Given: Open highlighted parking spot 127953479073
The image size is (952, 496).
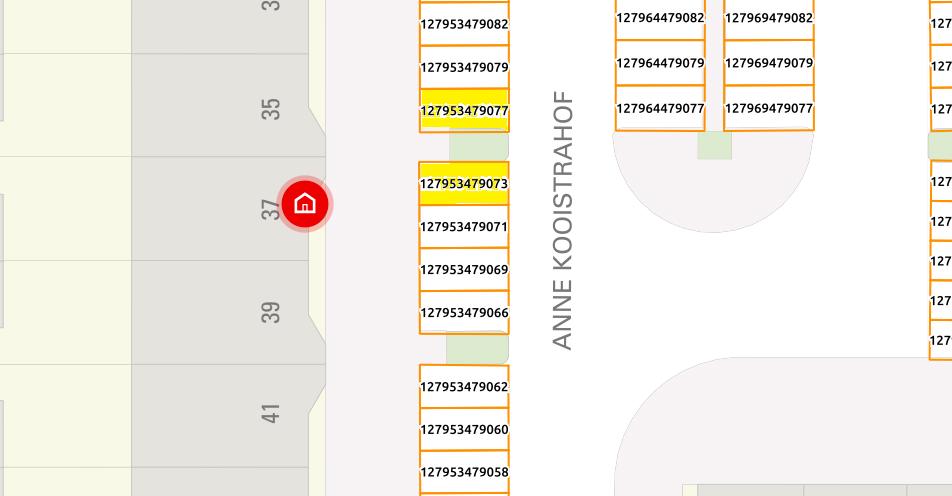Looking at the screenshot, I should point(464,184).
